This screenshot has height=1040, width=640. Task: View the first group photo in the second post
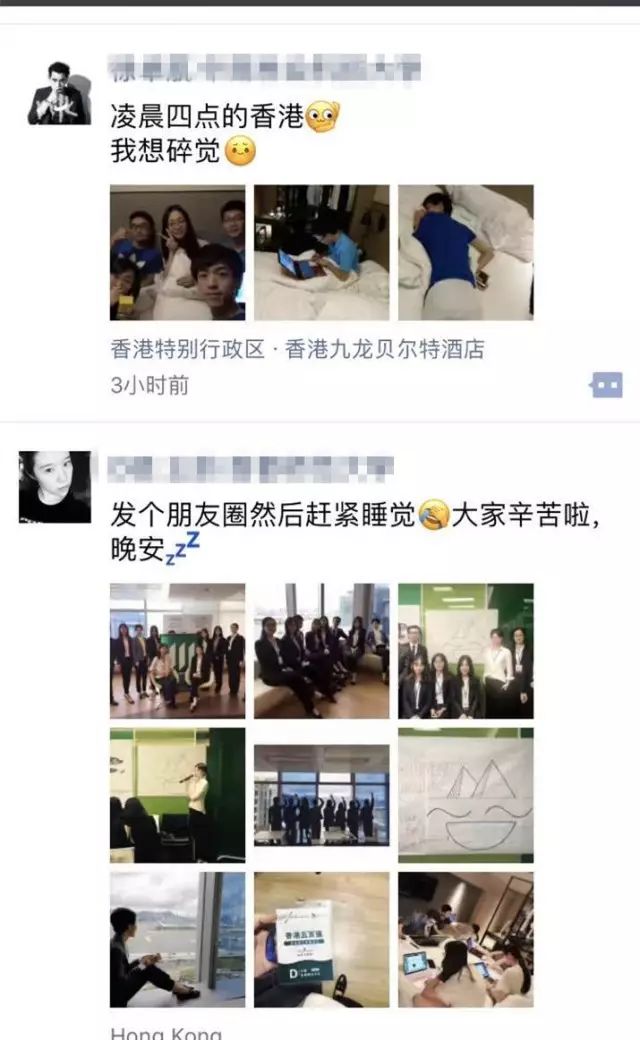pyautogui.click(x=177, y=651)
